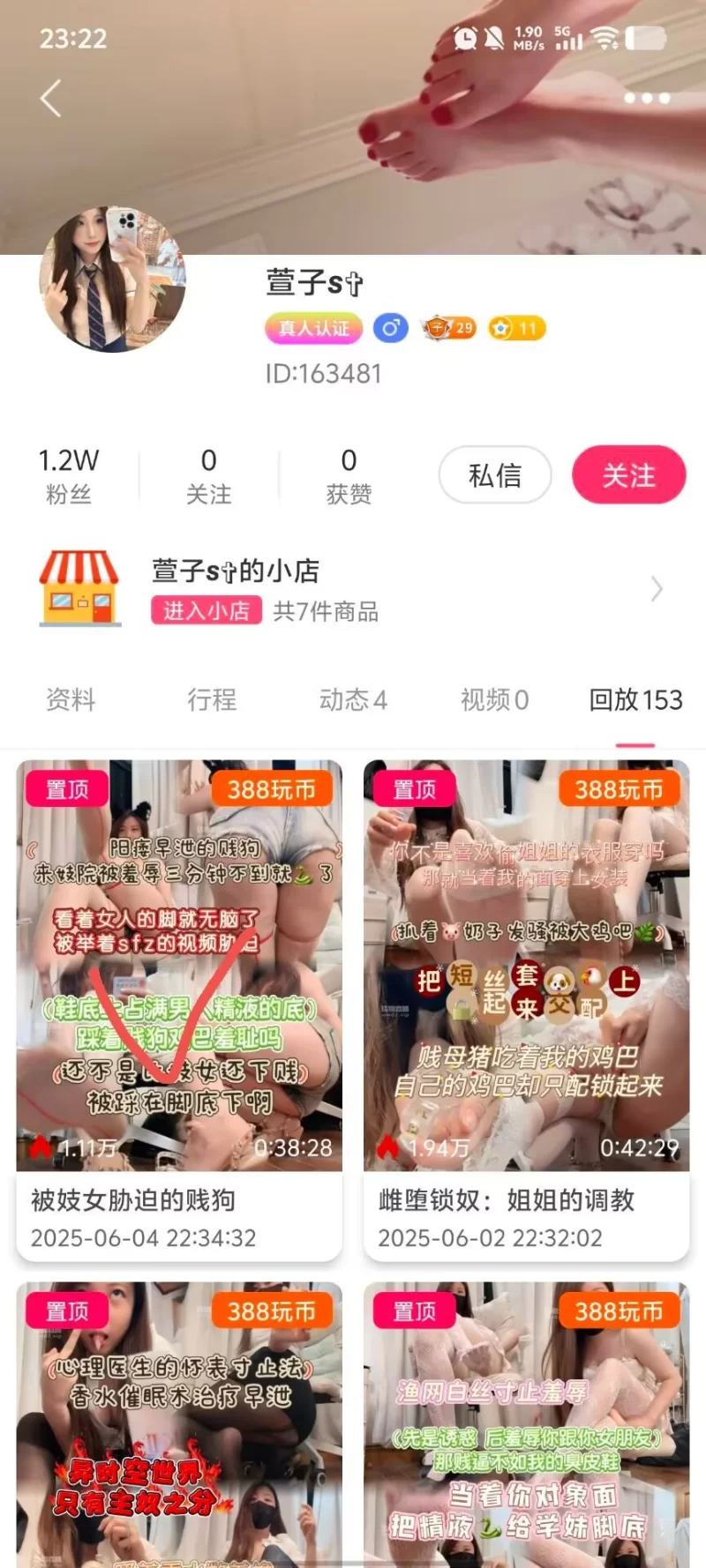Open the profile avatar picture
The image size is (706, 1568).
[x=113, y=280]
